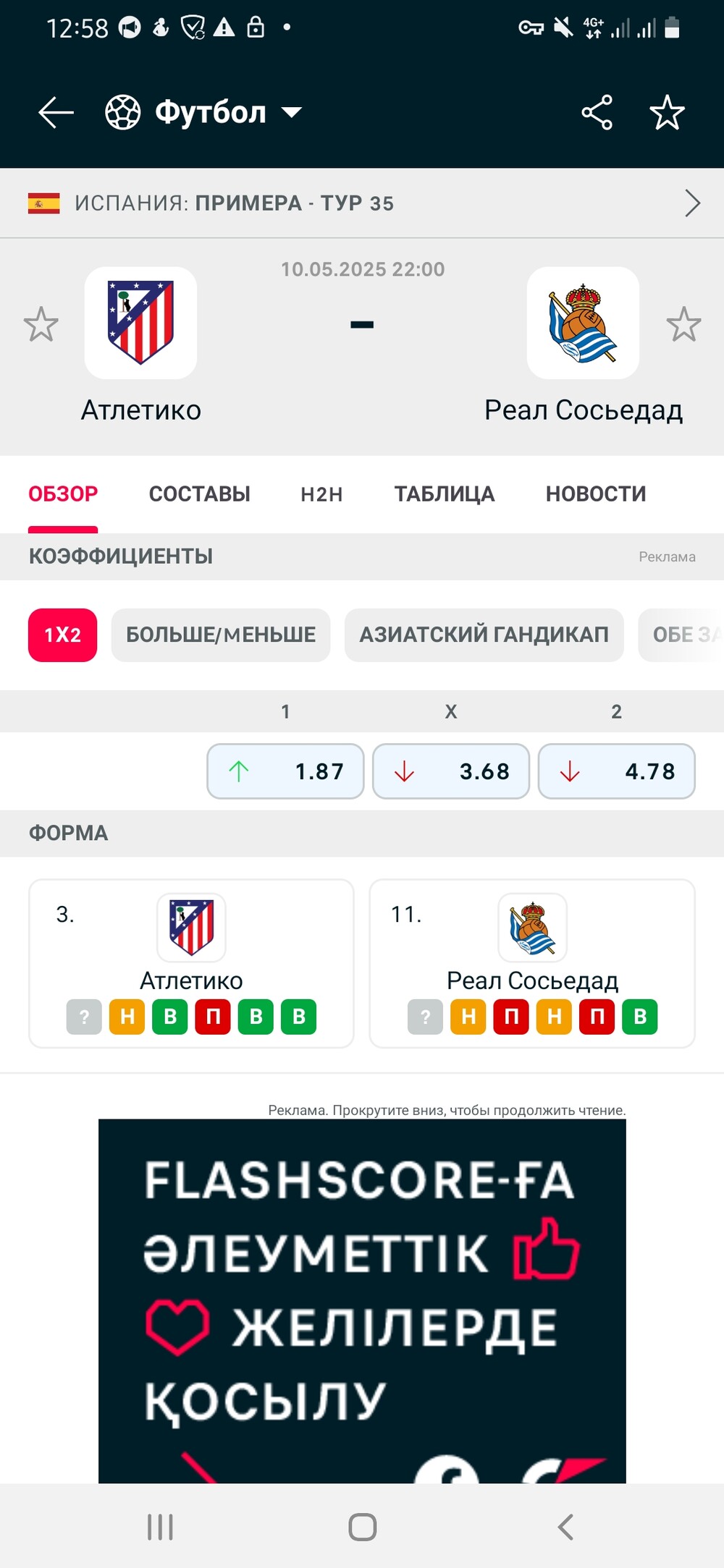Add the match to favorites via header star
This screenshot has height=1568, width=724.
667,113
